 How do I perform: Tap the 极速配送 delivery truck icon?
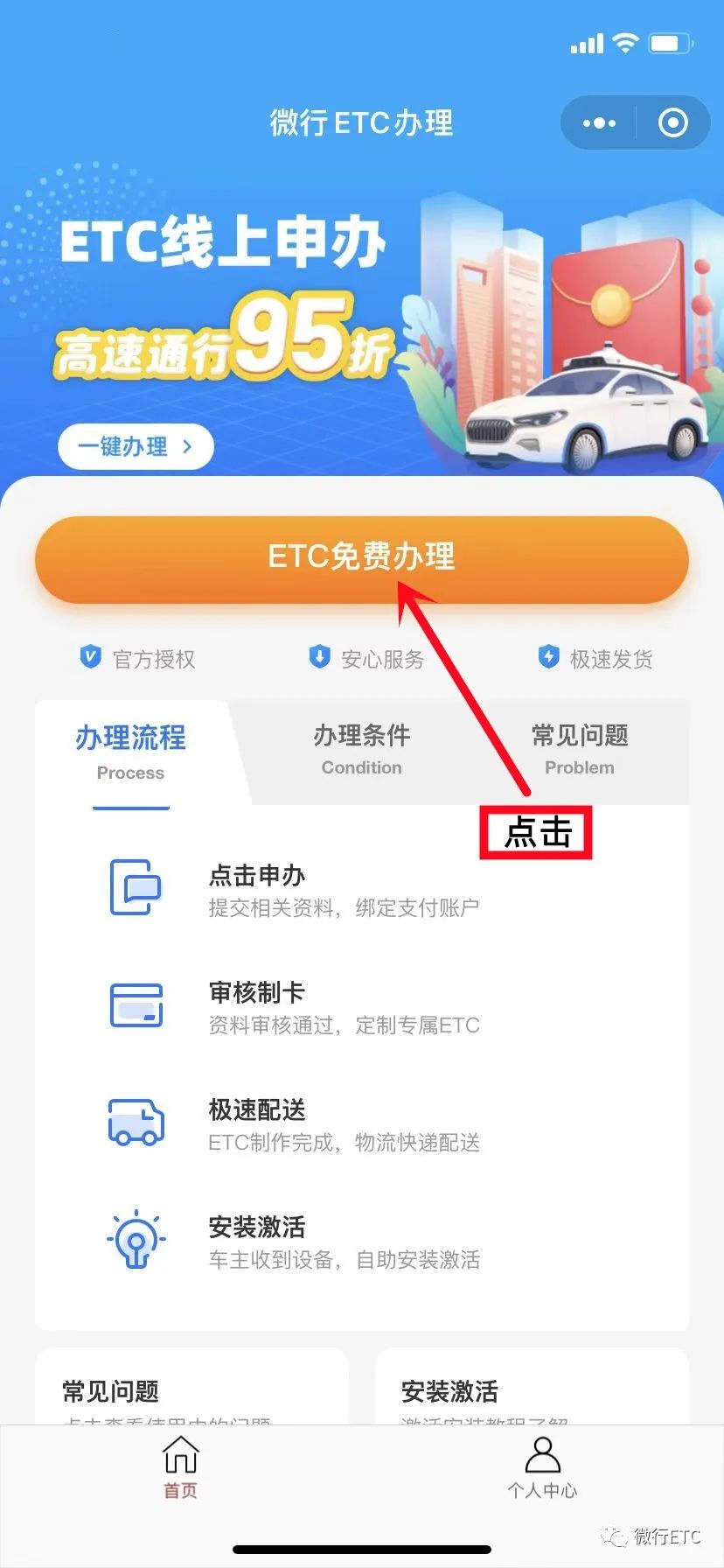coord(136,1123)
